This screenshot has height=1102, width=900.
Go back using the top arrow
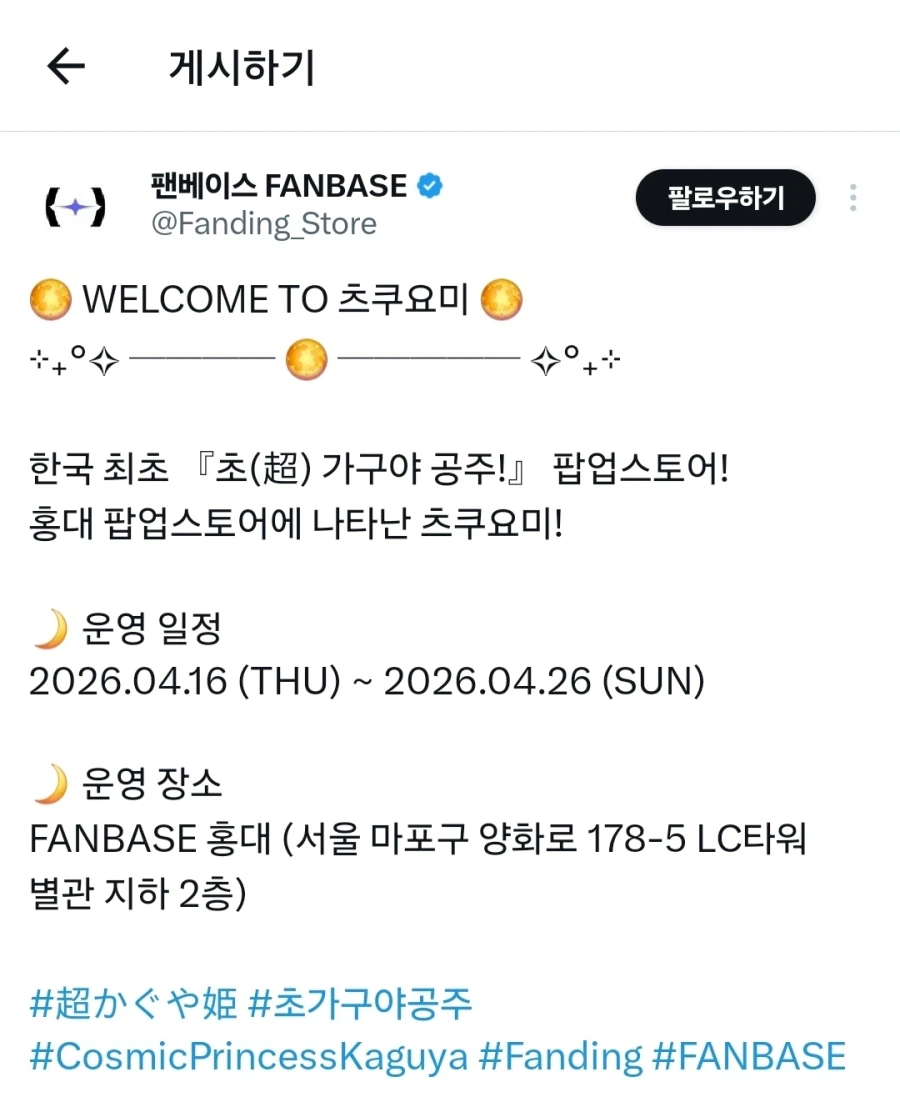click(x=66, y=67)
